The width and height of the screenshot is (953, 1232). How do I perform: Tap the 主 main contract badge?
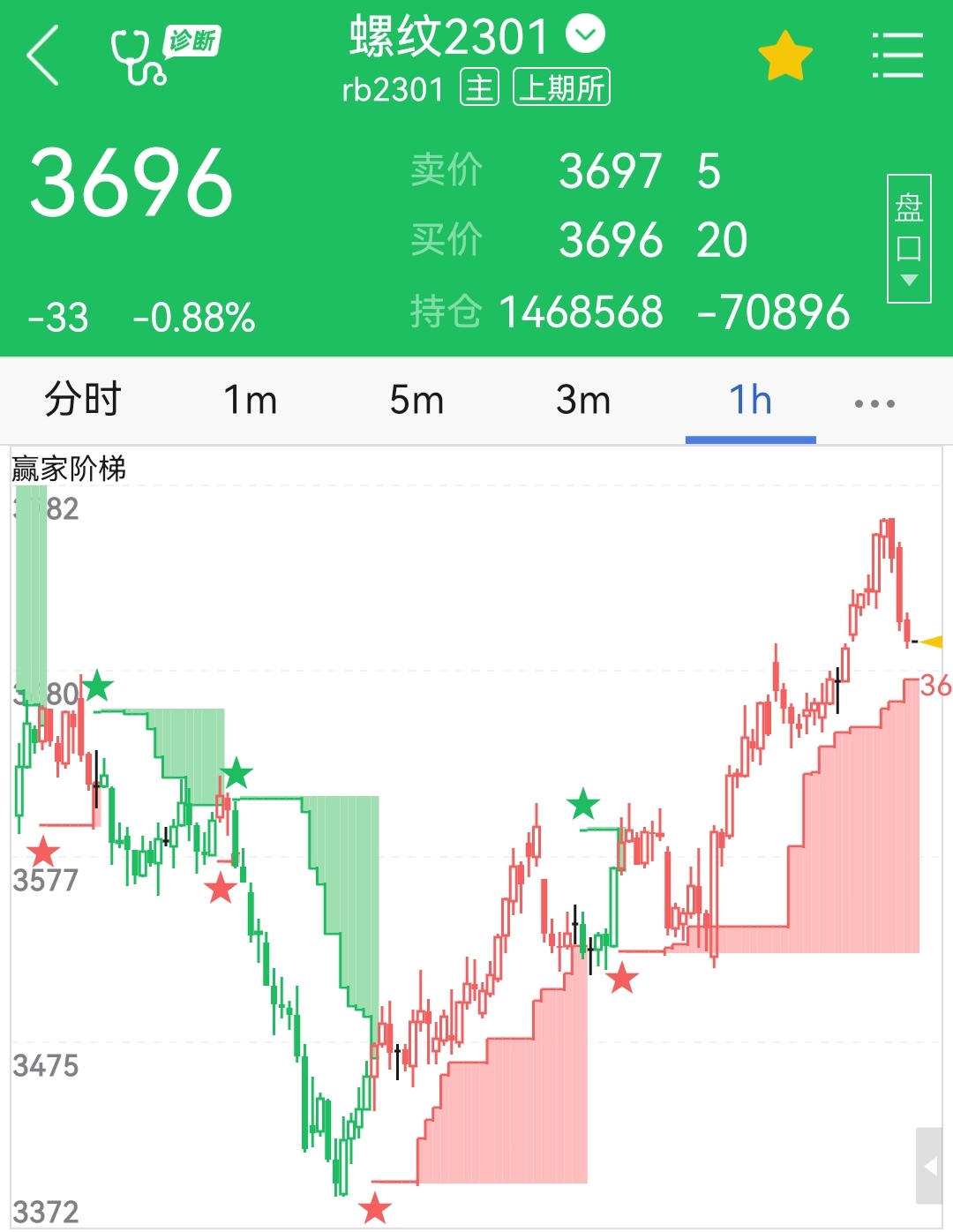point(480,88)
